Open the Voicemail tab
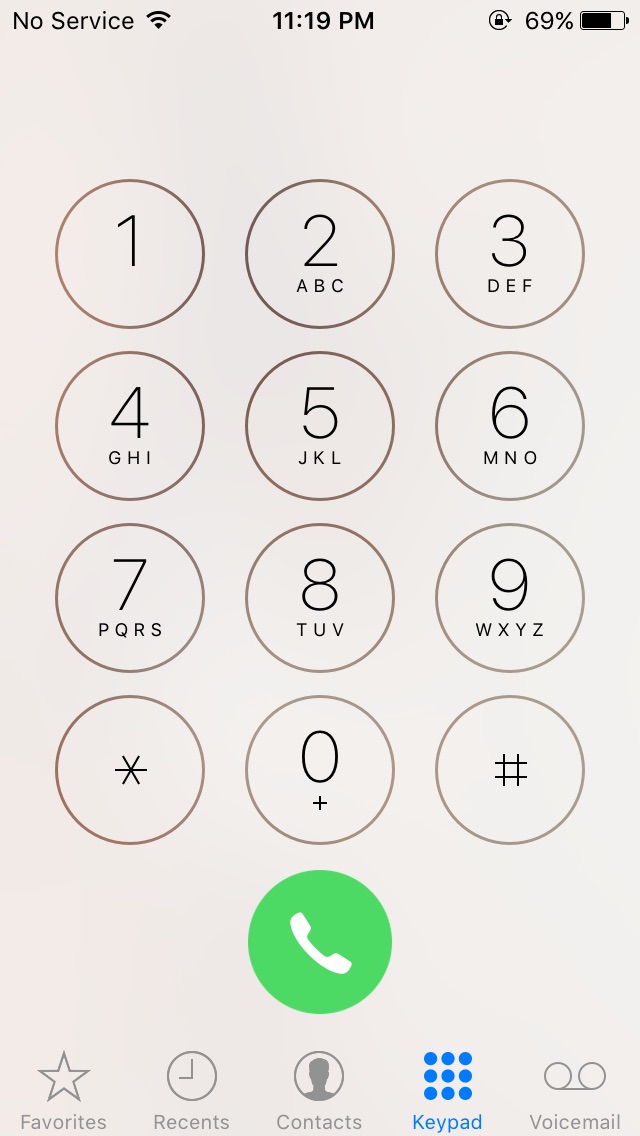 [575, 1090]
